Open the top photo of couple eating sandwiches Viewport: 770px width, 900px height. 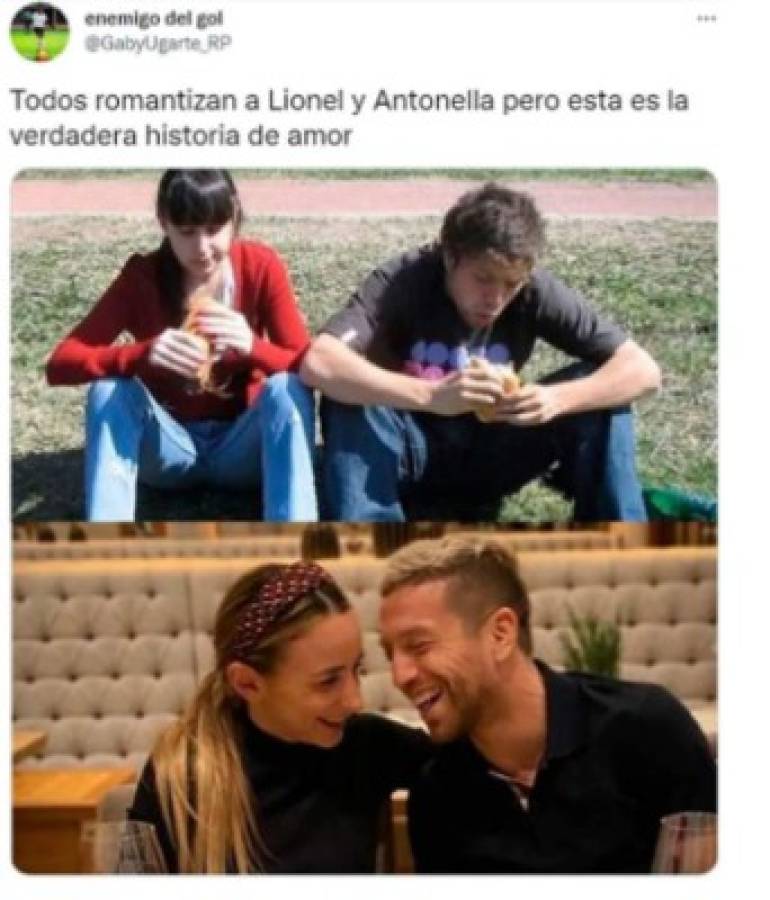tap(364, 345)
